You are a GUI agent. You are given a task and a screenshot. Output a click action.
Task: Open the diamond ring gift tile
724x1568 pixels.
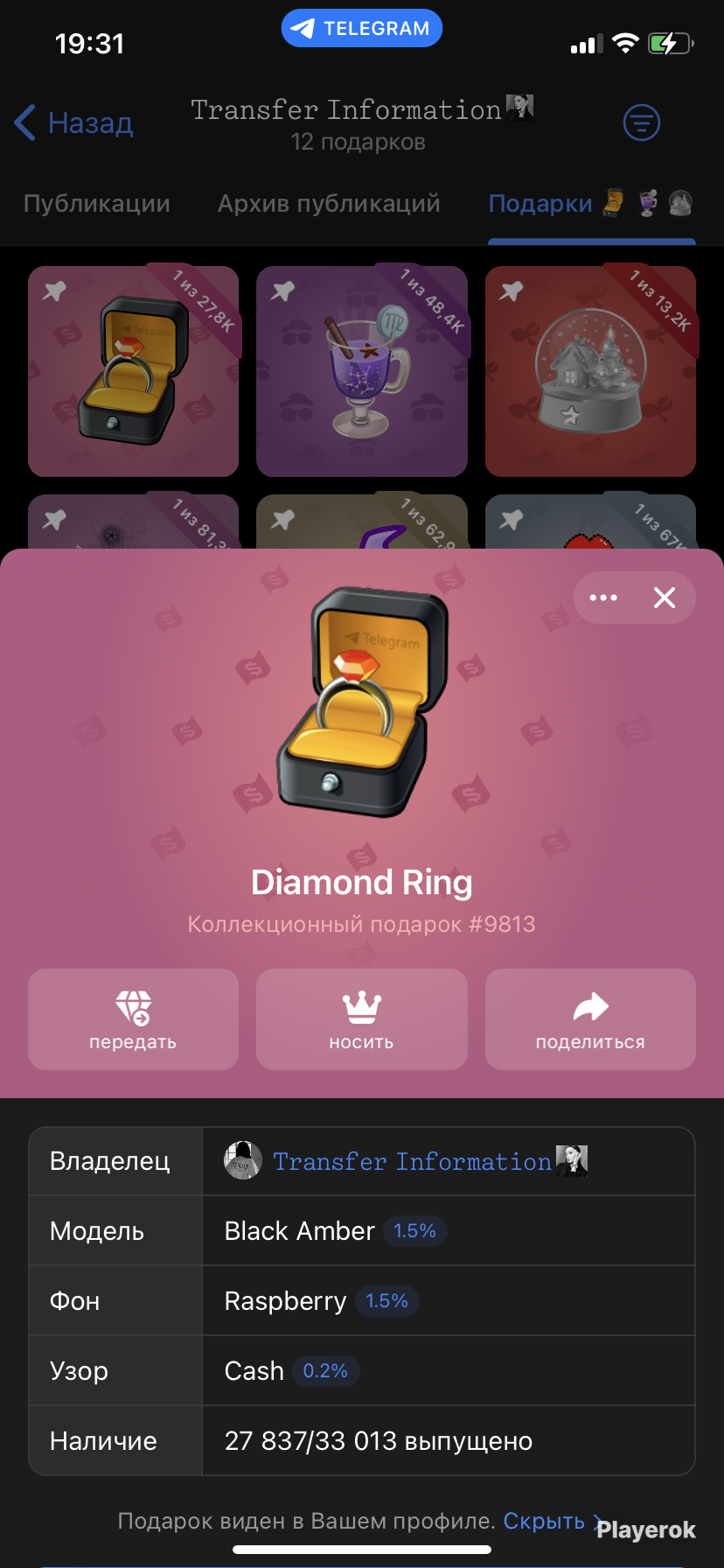pos(133,371)
